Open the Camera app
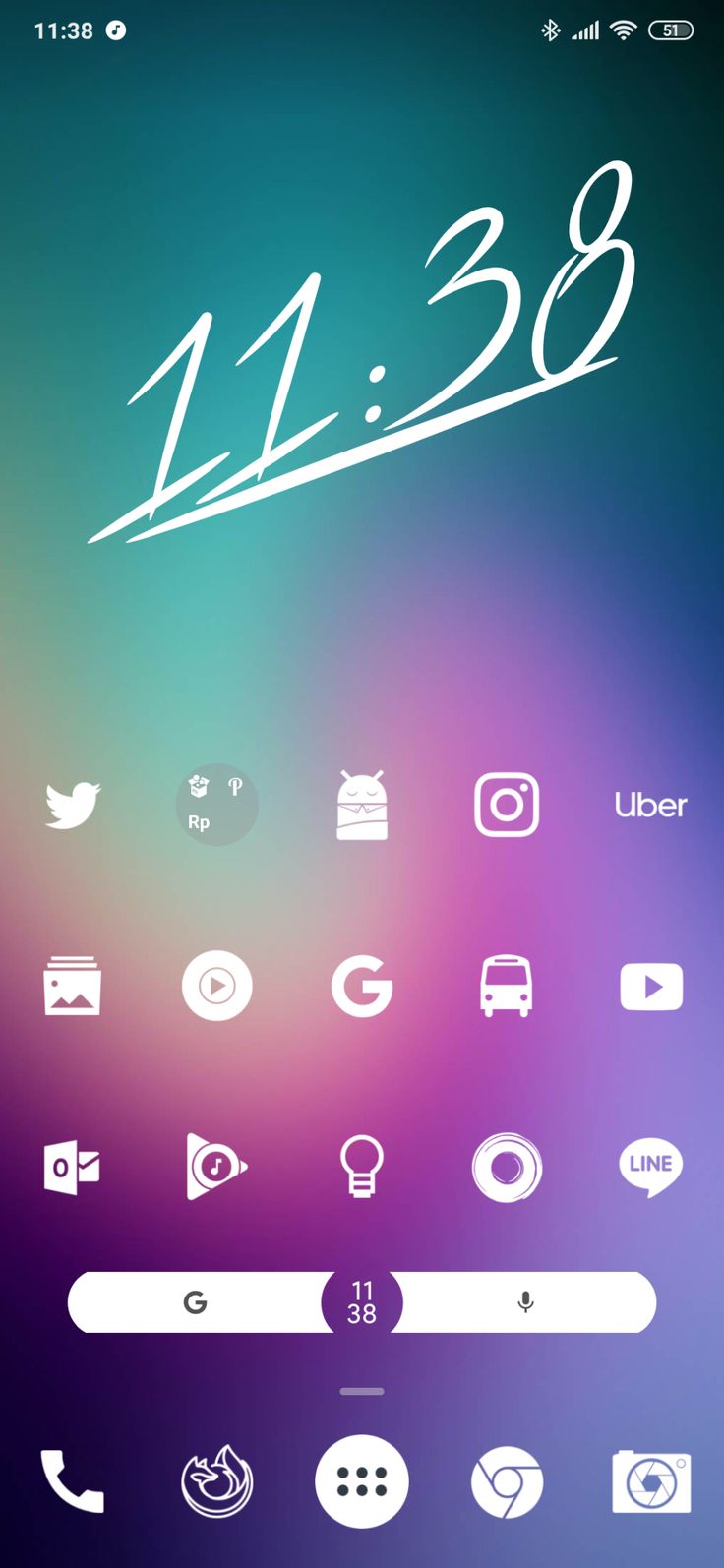Viewport: 724px width, 1568px height. point(651,1481)
